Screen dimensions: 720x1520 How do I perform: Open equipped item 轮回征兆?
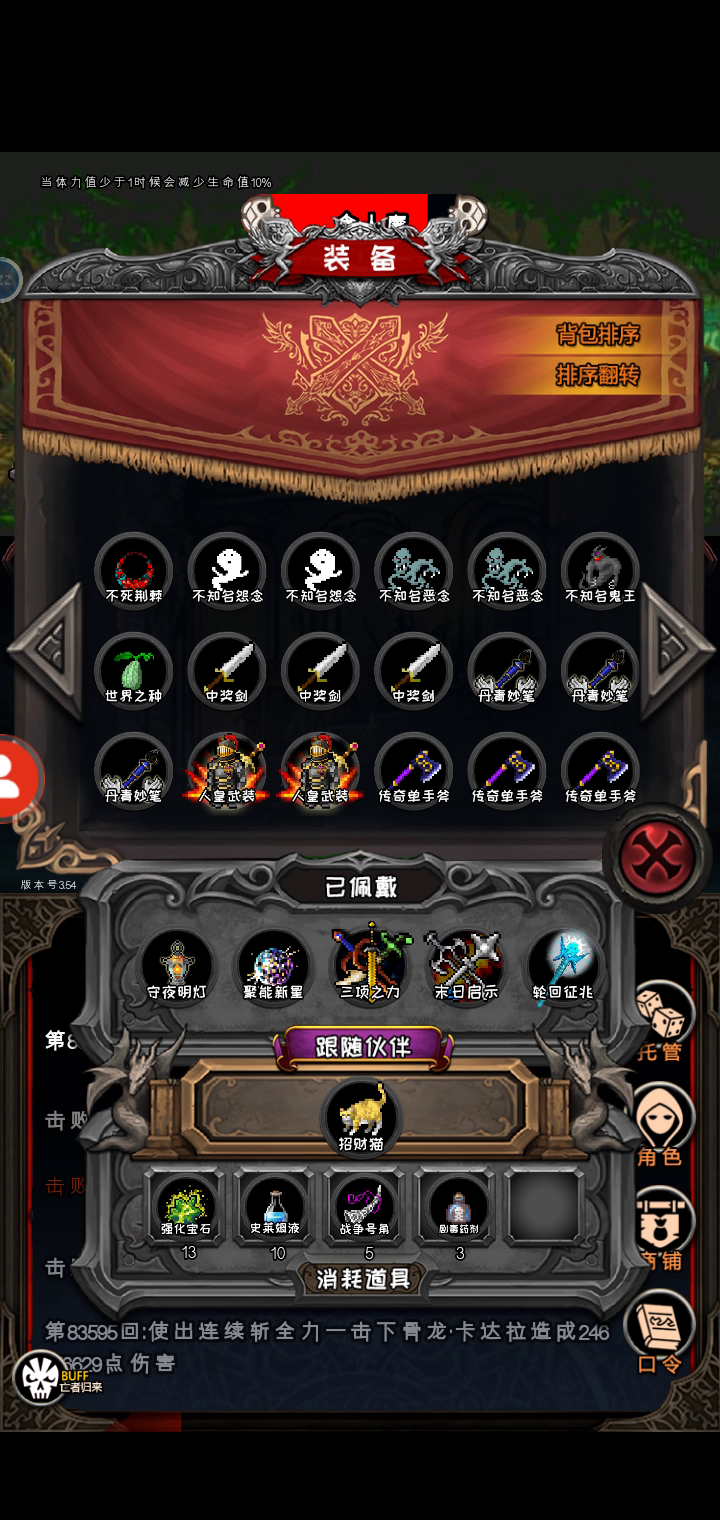click(563, 967)
